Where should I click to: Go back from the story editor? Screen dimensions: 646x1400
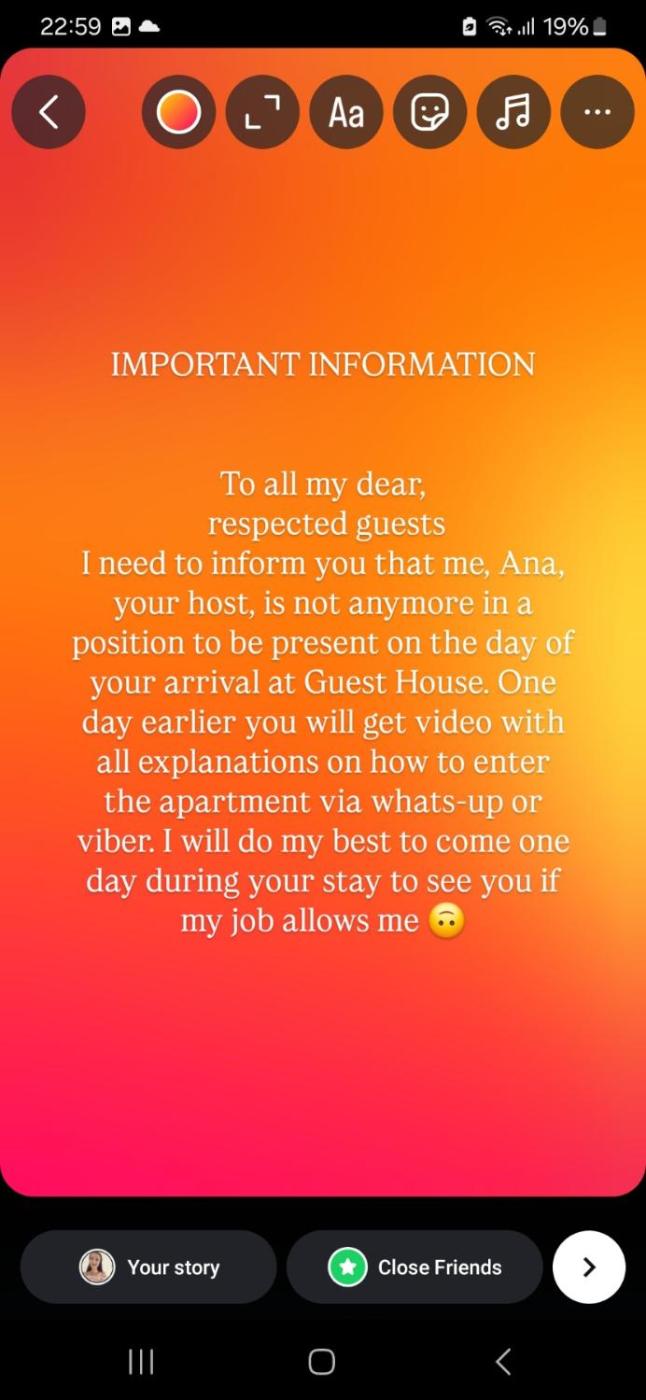pyautogui.click(x=48, y=112)
